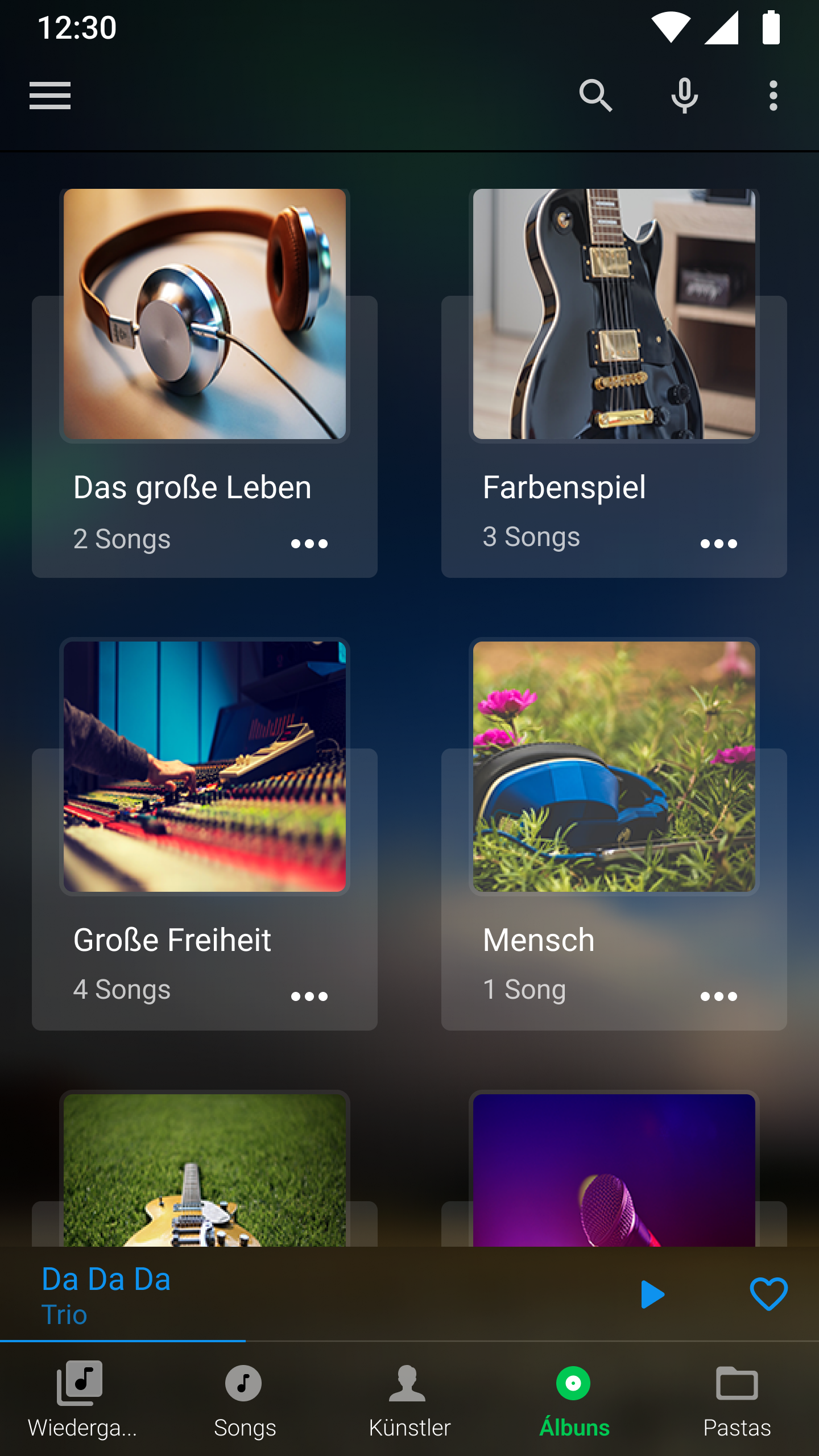Open the album Mensch

[x=614, y=767]
